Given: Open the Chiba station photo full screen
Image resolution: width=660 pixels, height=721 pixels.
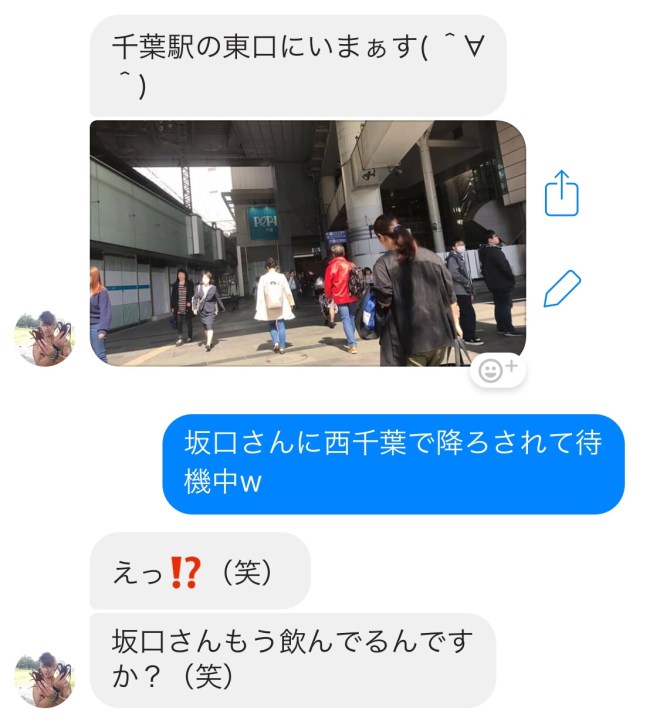Looking at the screenshot, I should [307, 243].
